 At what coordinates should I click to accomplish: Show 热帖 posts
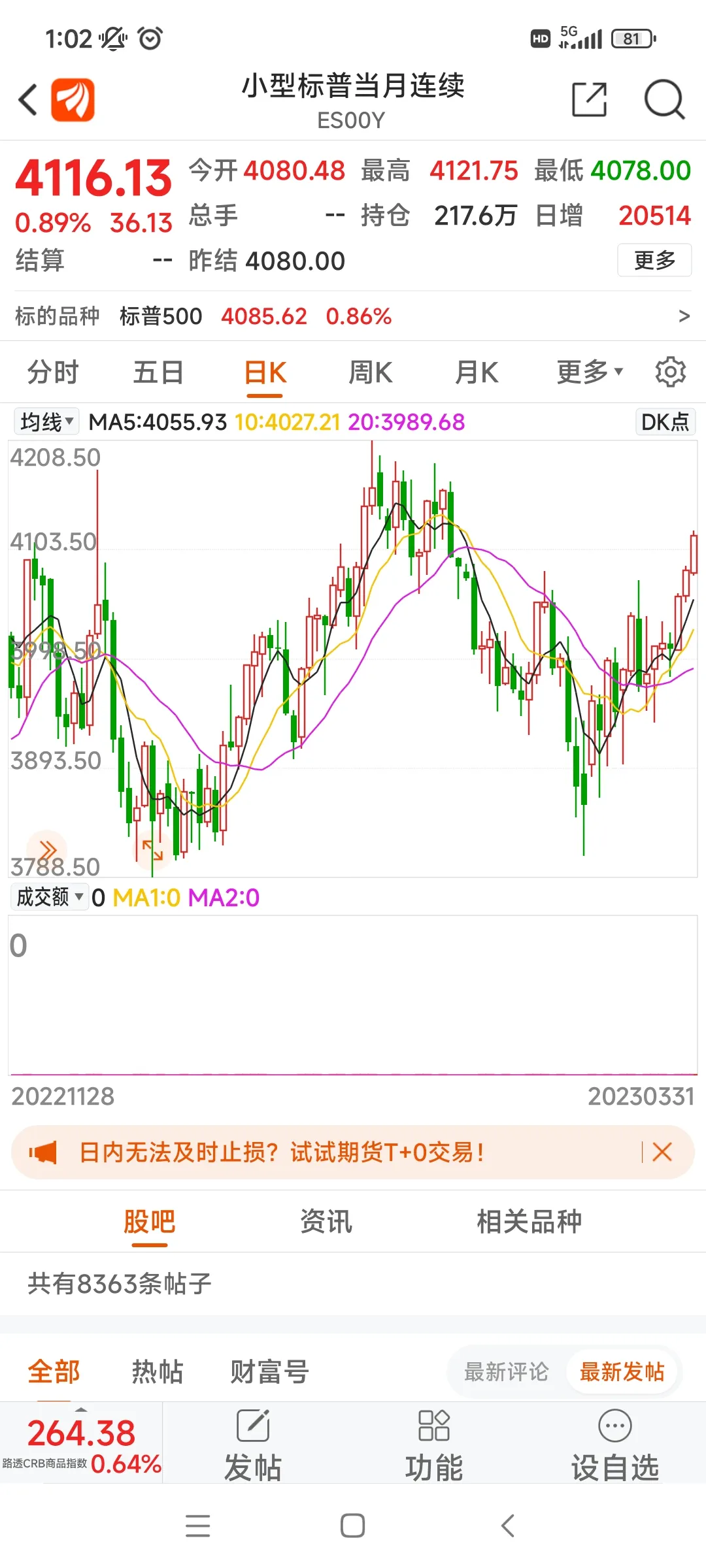(158, 1371)
